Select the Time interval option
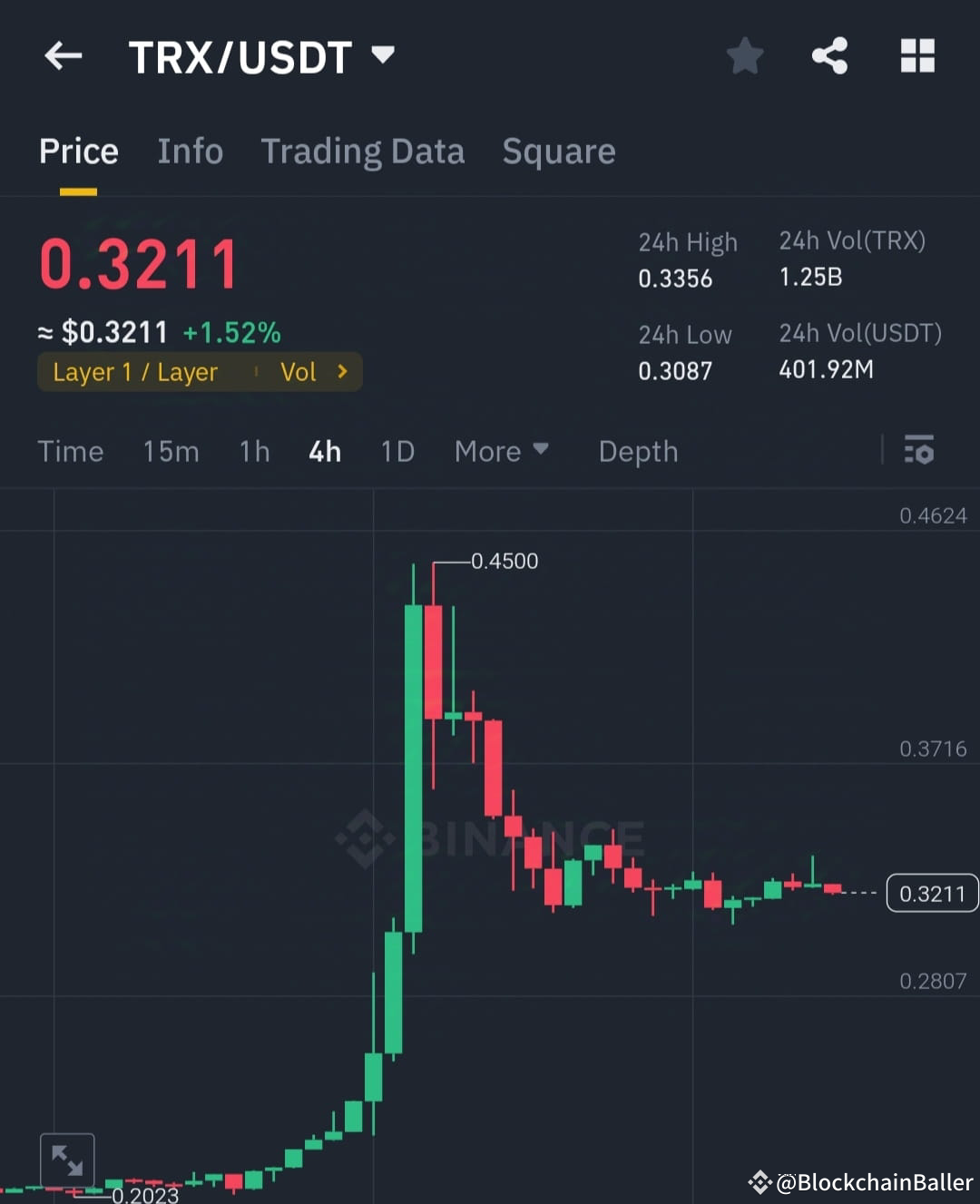 pos(70,451)
